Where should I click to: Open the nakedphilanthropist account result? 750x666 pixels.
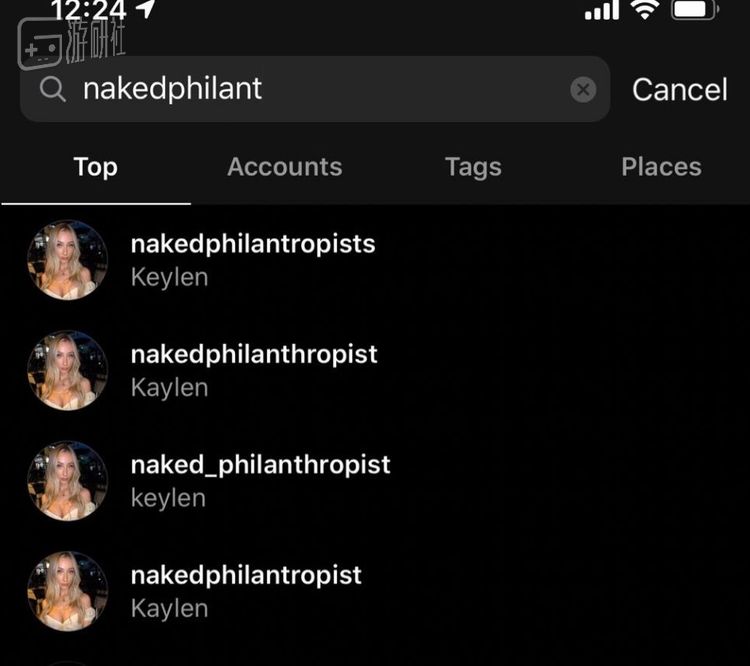(253, 369)
